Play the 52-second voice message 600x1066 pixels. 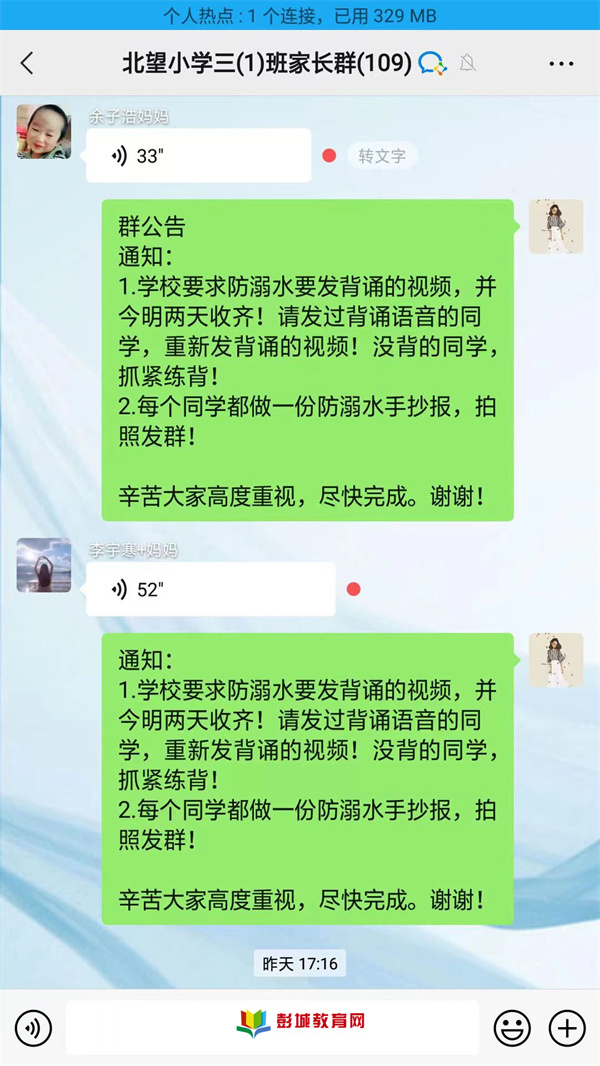click(210, 589)
